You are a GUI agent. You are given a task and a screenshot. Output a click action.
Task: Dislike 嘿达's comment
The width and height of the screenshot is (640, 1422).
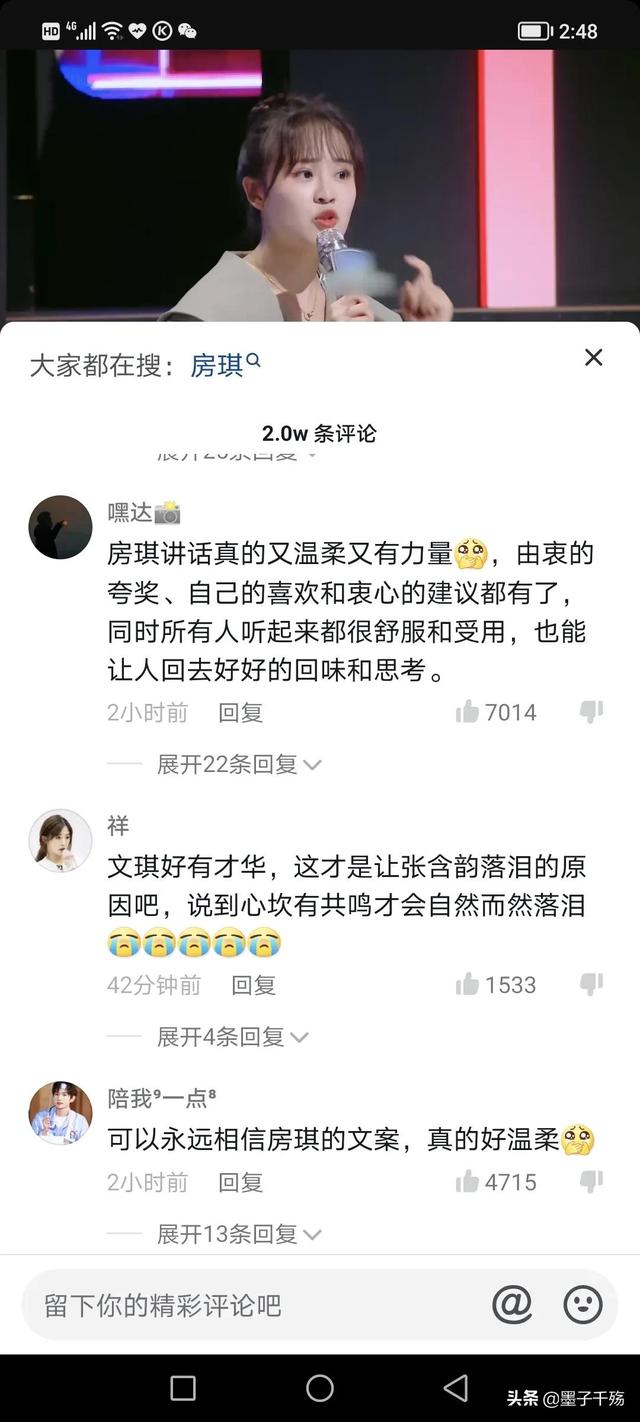pos(591,712)
